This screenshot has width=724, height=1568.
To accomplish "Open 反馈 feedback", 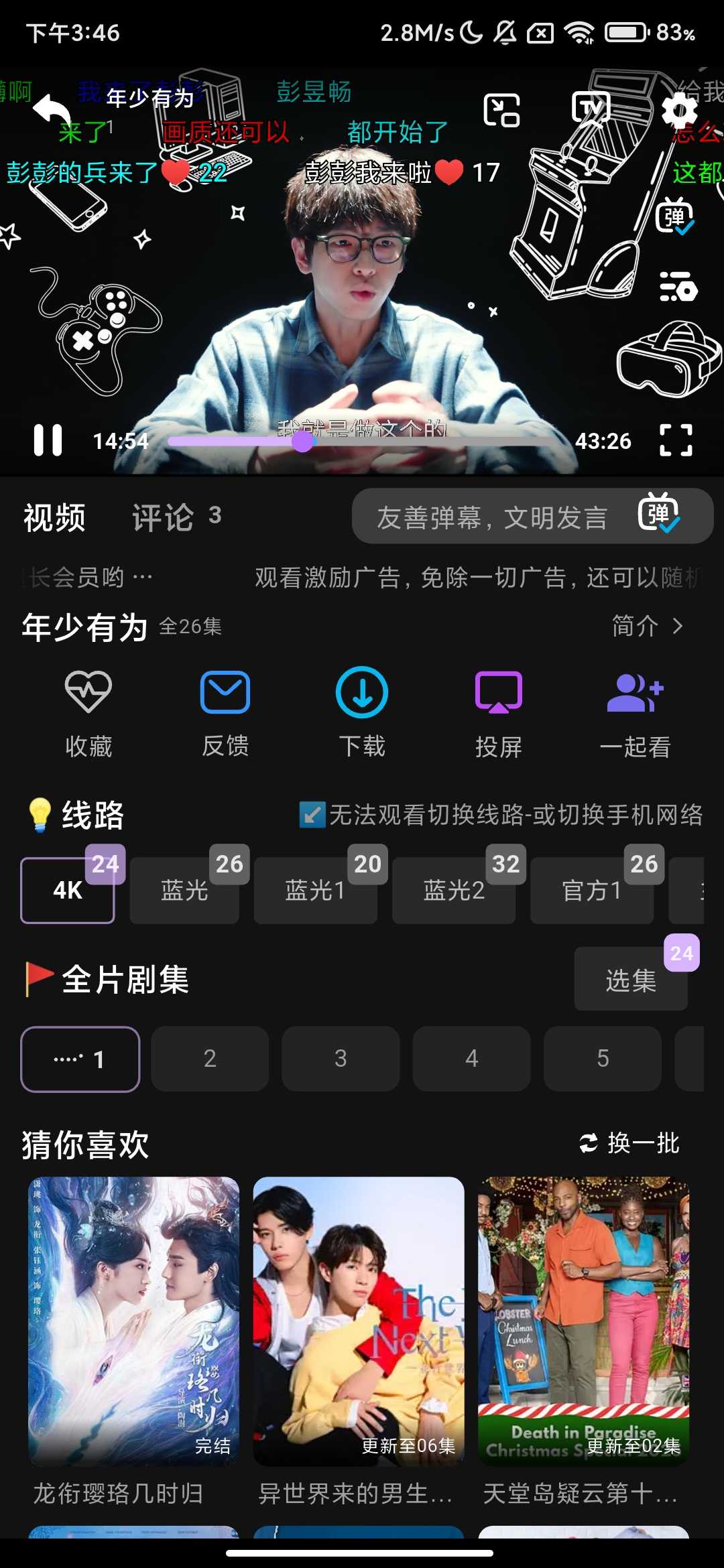I will coord(225,713).
